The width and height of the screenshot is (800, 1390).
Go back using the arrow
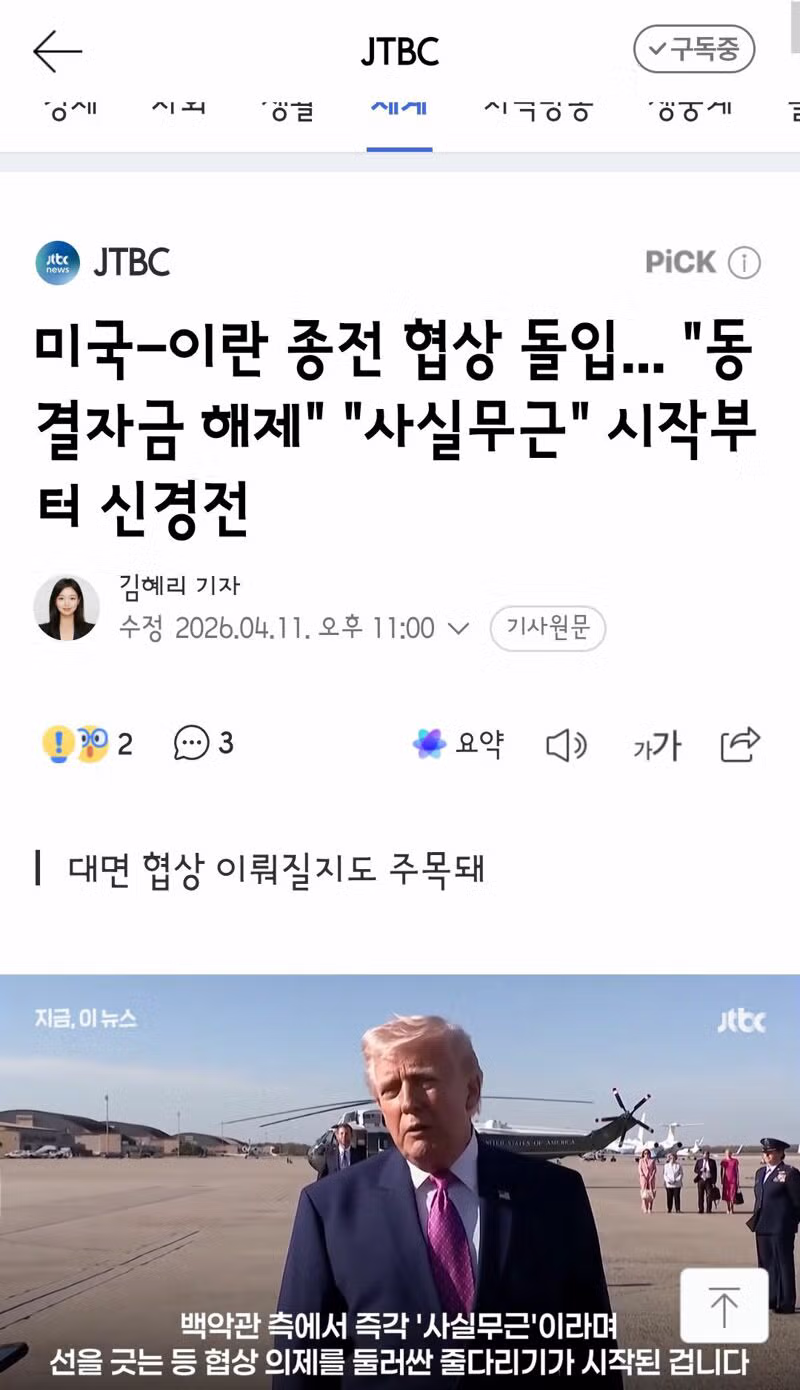(57, 51)
